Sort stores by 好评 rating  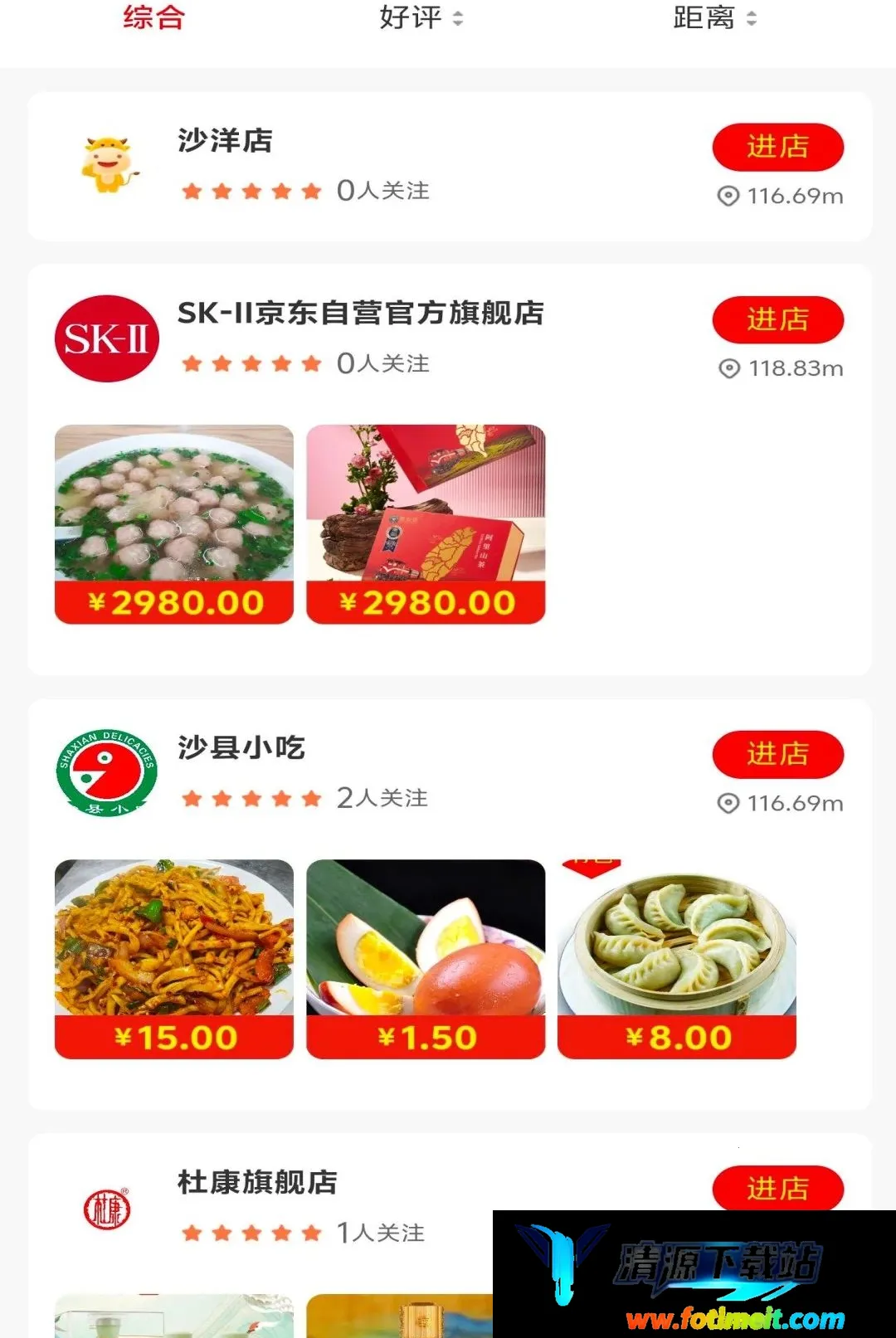pos(421,17)
